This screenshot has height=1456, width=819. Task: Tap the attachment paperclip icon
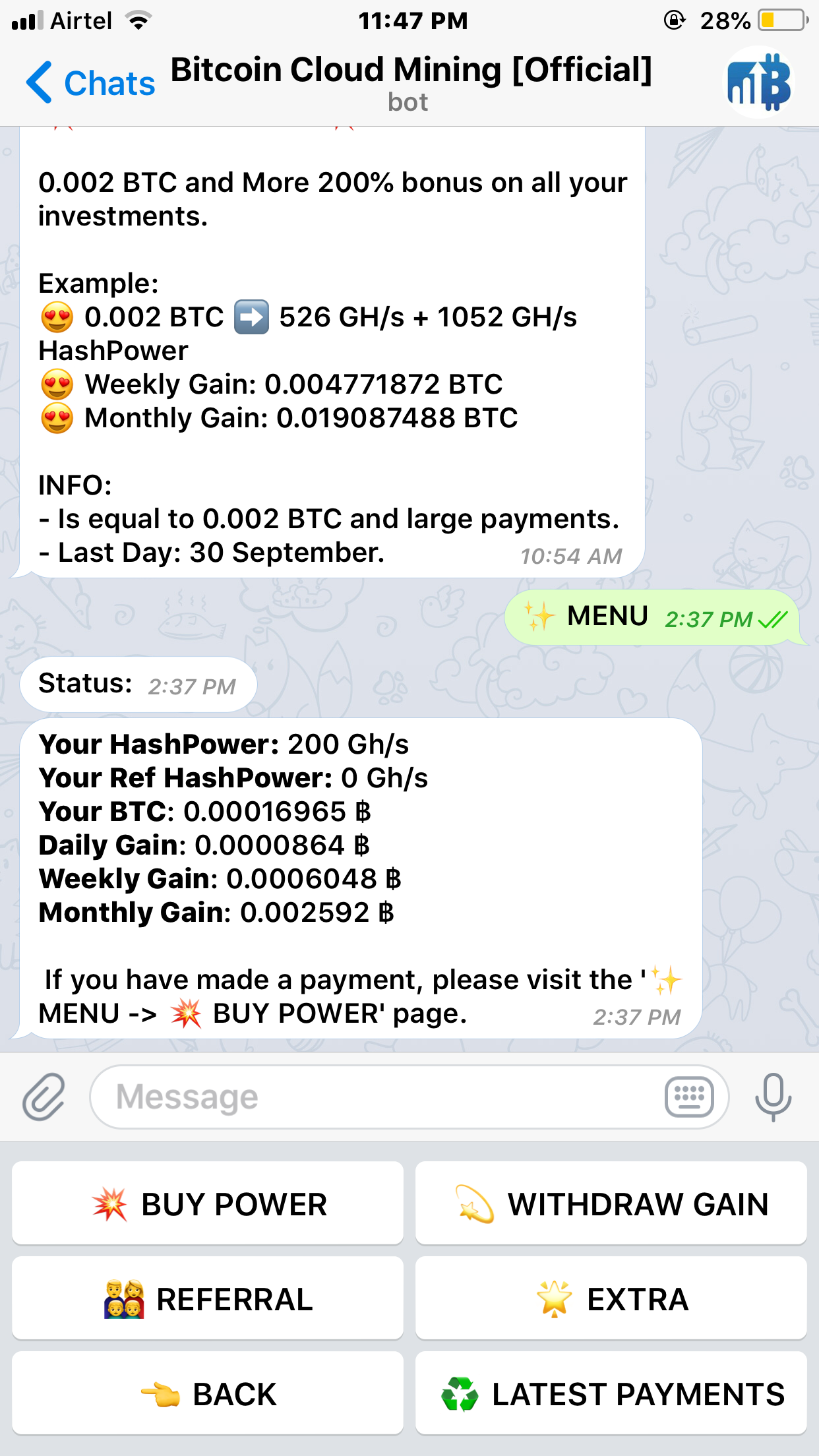click(44, 1097)
